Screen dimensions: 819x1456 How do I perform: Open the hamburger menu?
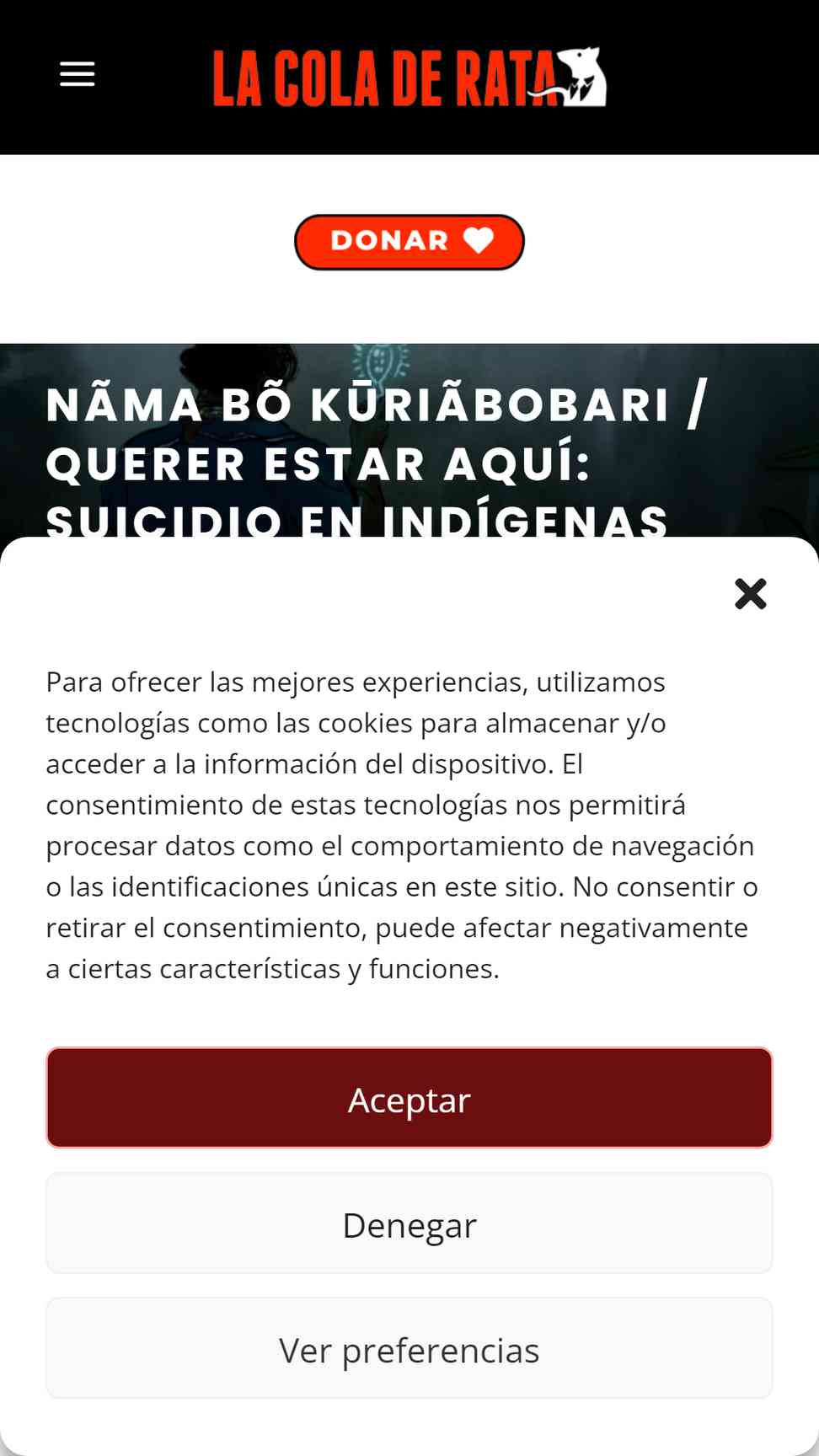click(x=77, y=74)
